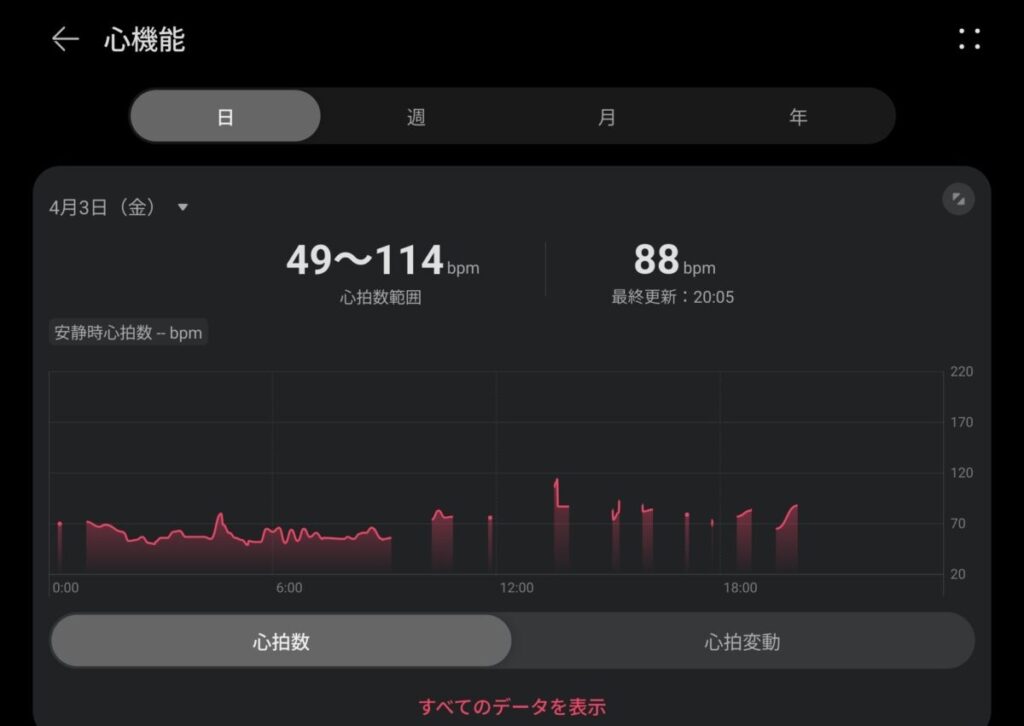Open the four-dot more options menu
The height and width of the screenshot is (726, 1024).
pyautogui.click(x=969, y=39)
